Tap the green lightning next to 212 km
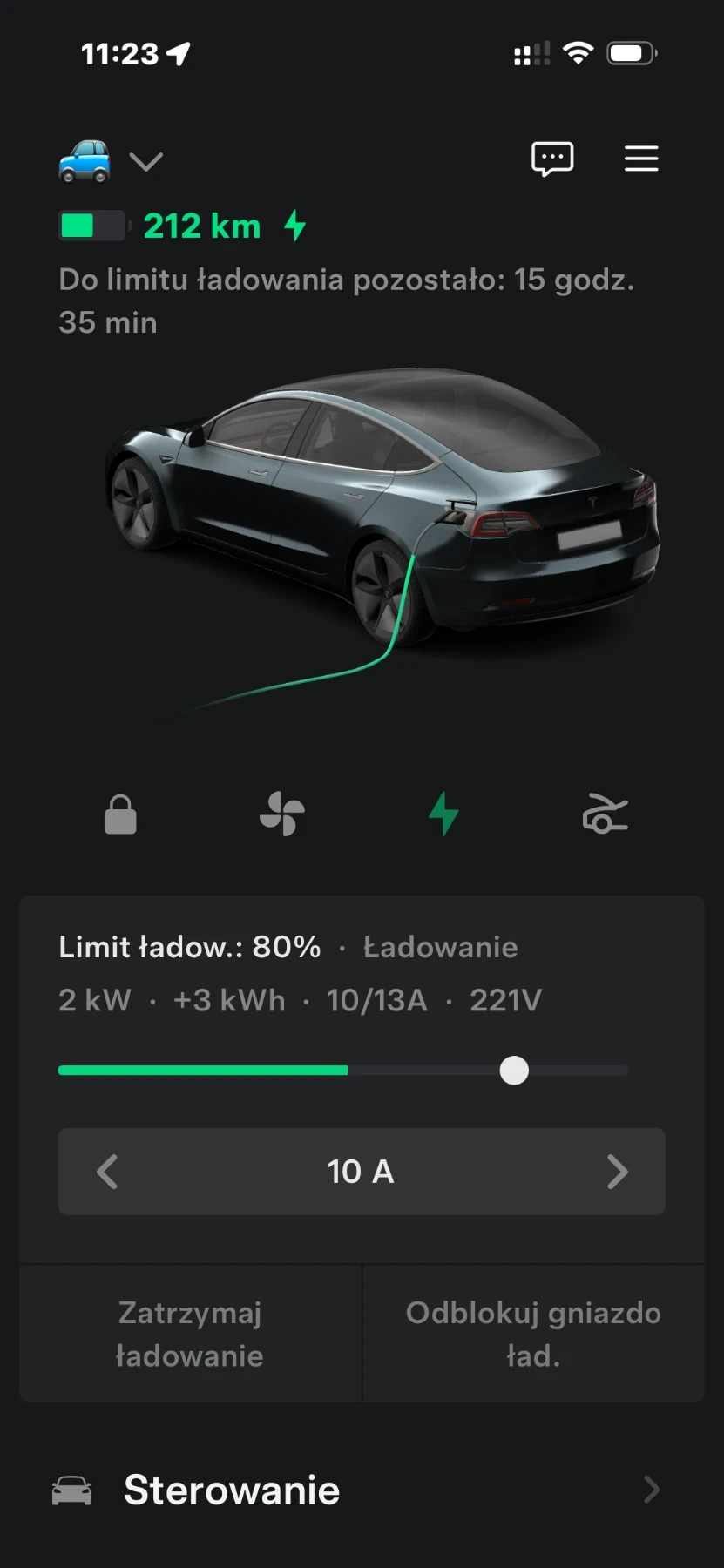This screenshot has height=1568, width=724. [x=296, y=225]
